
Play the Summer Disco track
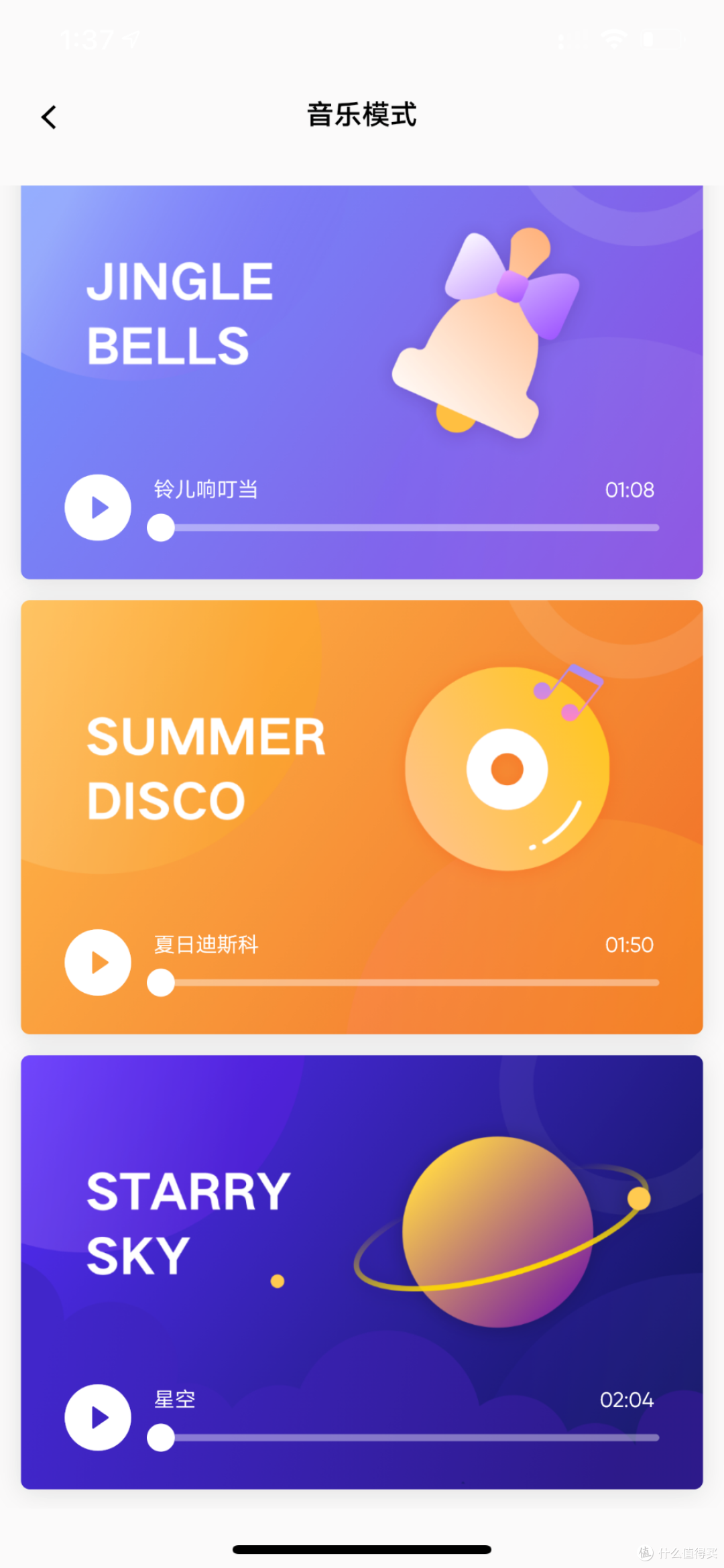98,963
